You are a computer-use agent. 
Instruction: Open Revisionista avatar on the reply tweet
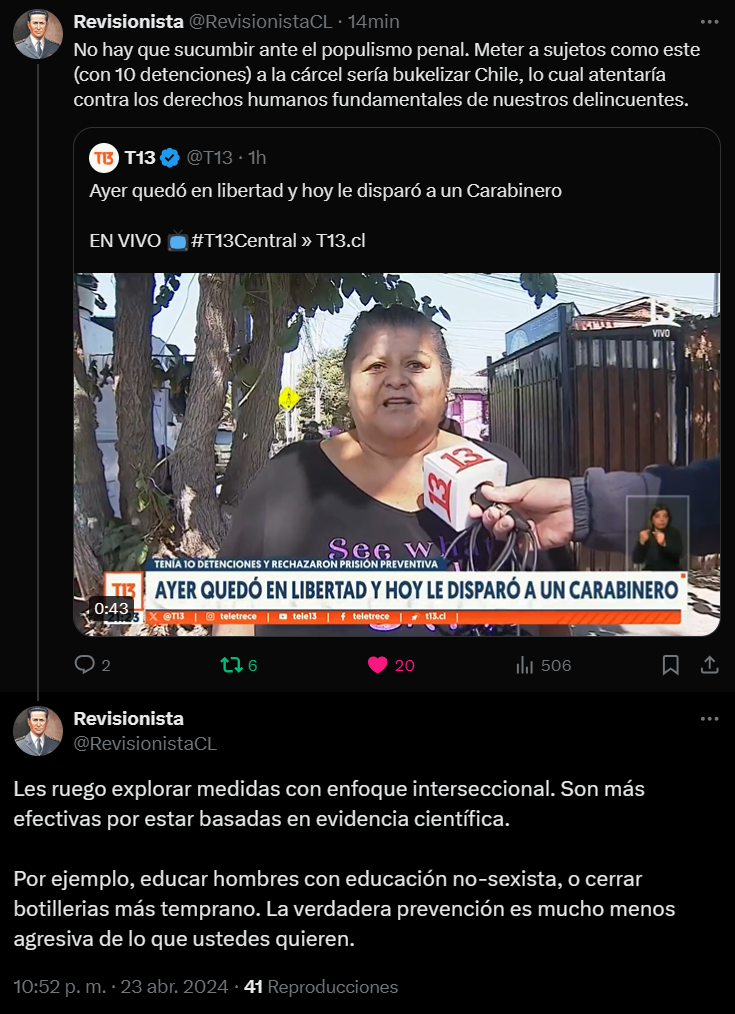[x=38, y=731]
